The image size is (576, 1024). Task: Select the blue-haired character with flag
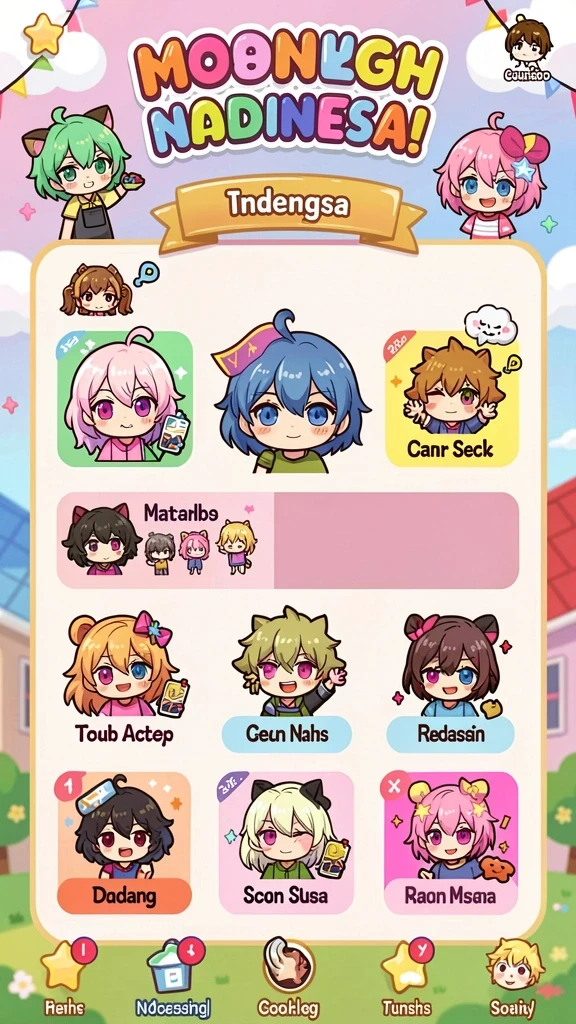(291, 393)
